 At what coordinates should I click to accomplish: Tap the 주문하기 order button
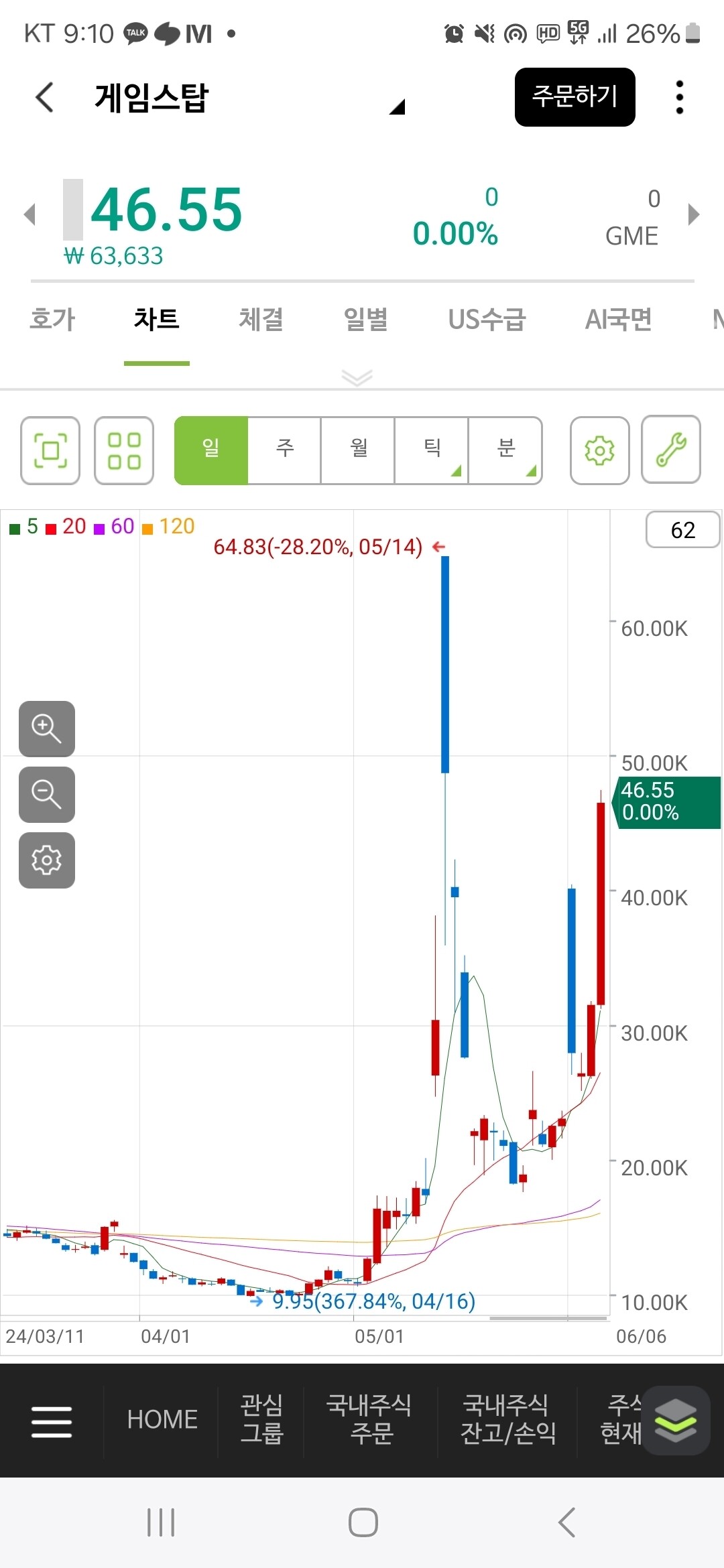(x=575, y=97)
